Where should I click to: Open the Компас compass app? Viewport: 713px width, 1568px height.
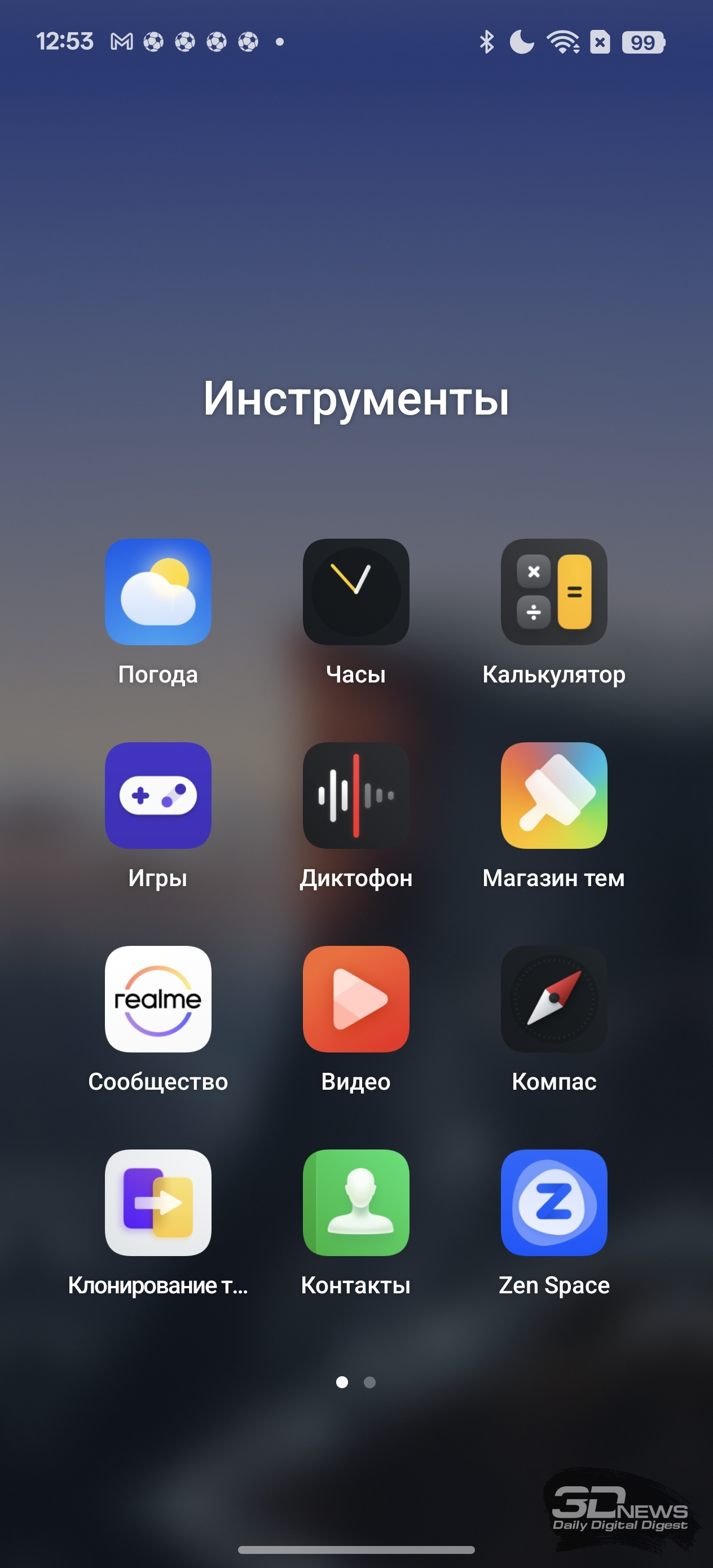[553, 999]
